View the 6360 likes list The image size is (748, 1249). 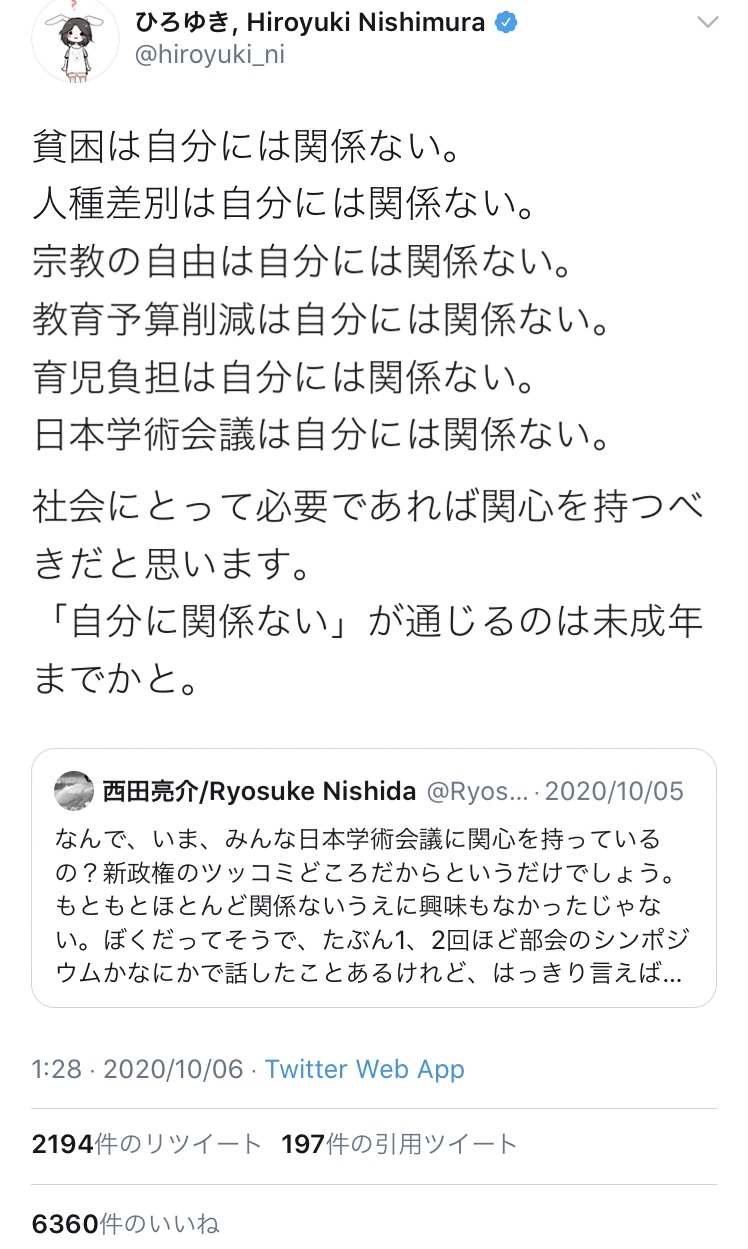pos(126,1223)
